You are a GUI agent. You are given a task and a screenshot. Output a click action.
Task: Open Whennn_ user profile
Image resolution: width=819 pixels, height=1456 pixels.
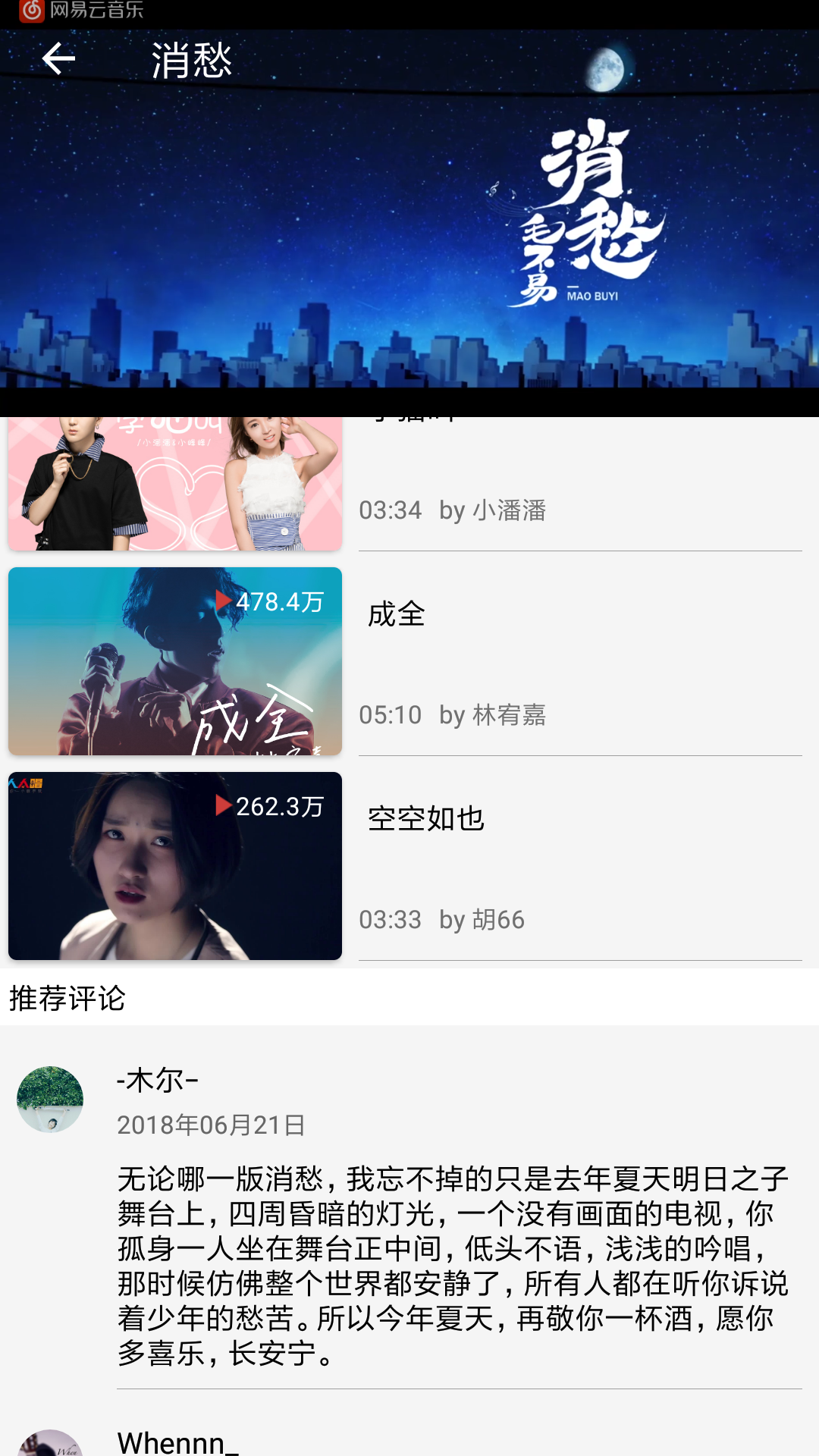[177, 1441]
